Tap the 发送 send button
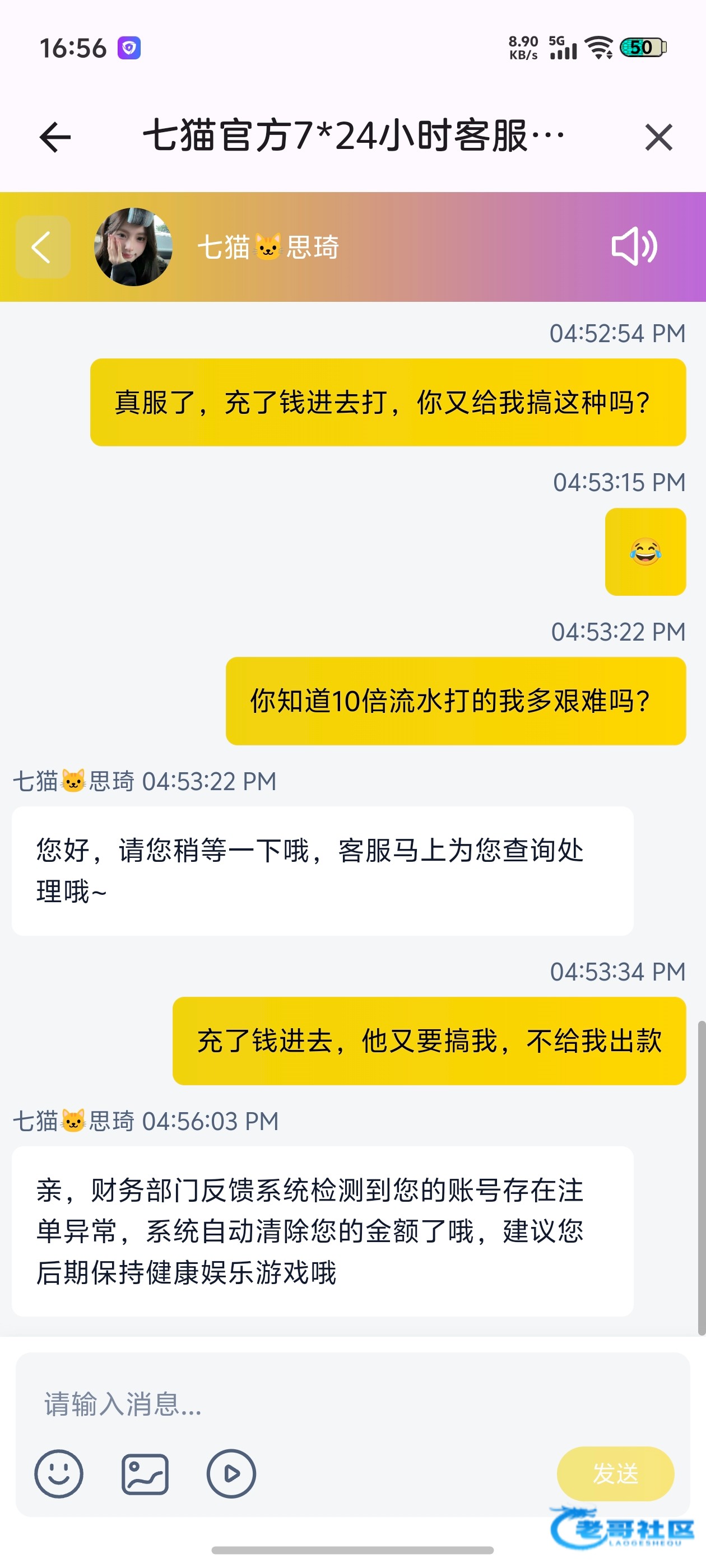The width and height of the screenshot is (706, 1568). tap(615, 1474)
